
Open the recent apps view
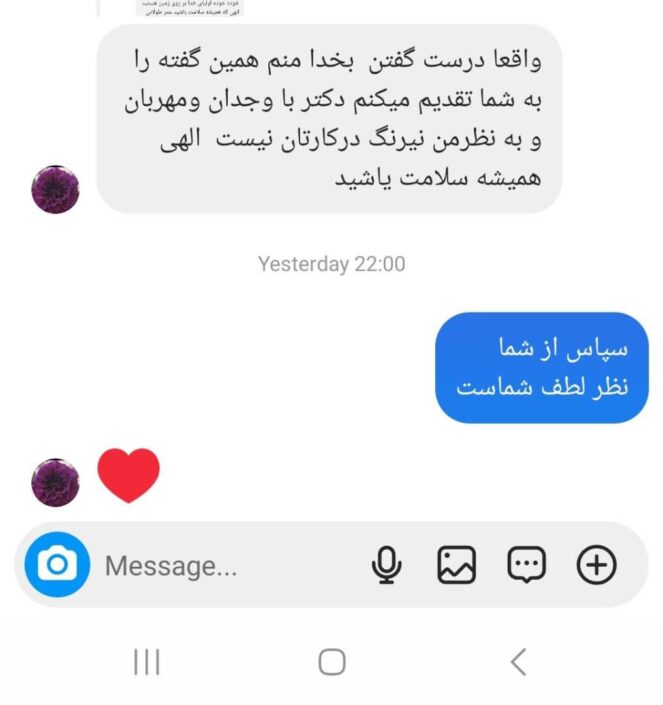click(x=147, y=661)
